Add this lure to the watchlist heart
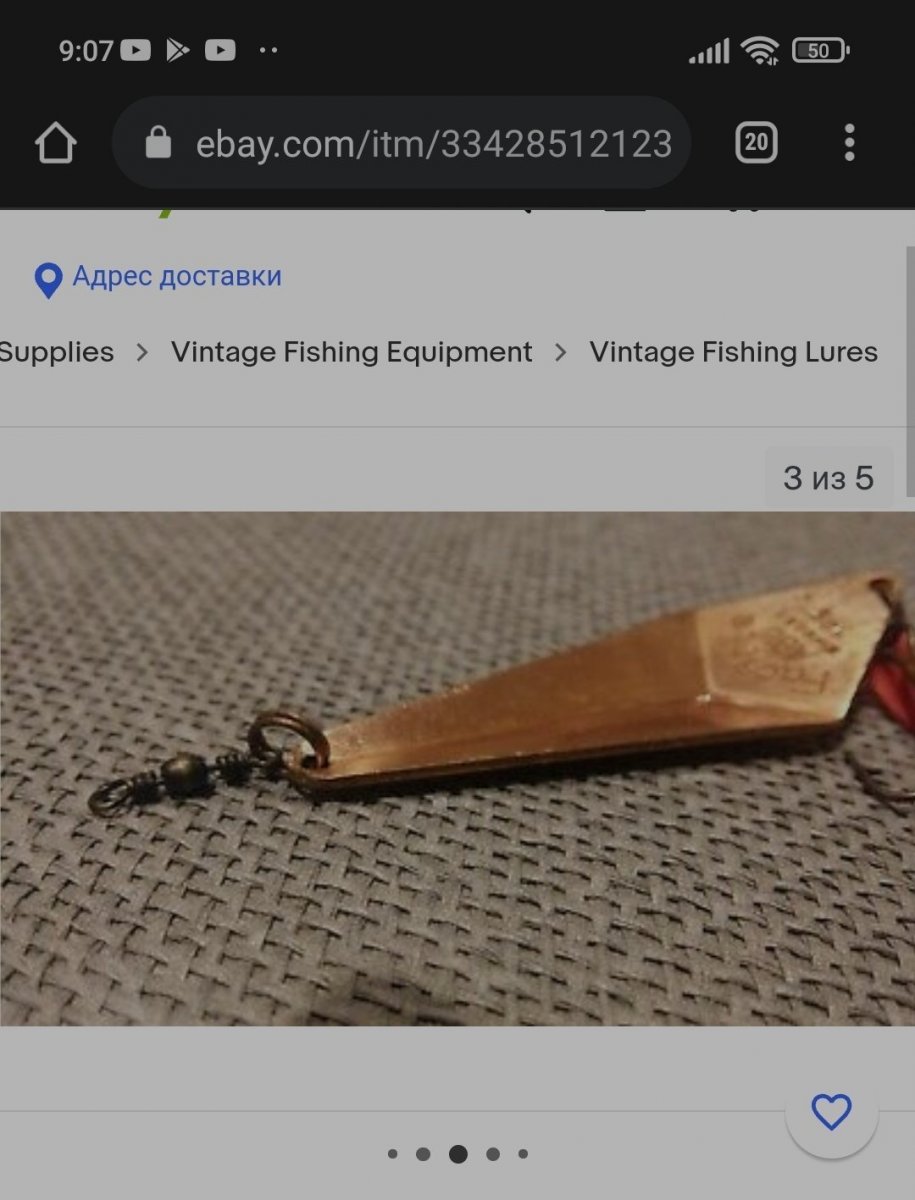Image resolution: width=915 pixels, height=1200 pixels. (x=831, y=1112)
